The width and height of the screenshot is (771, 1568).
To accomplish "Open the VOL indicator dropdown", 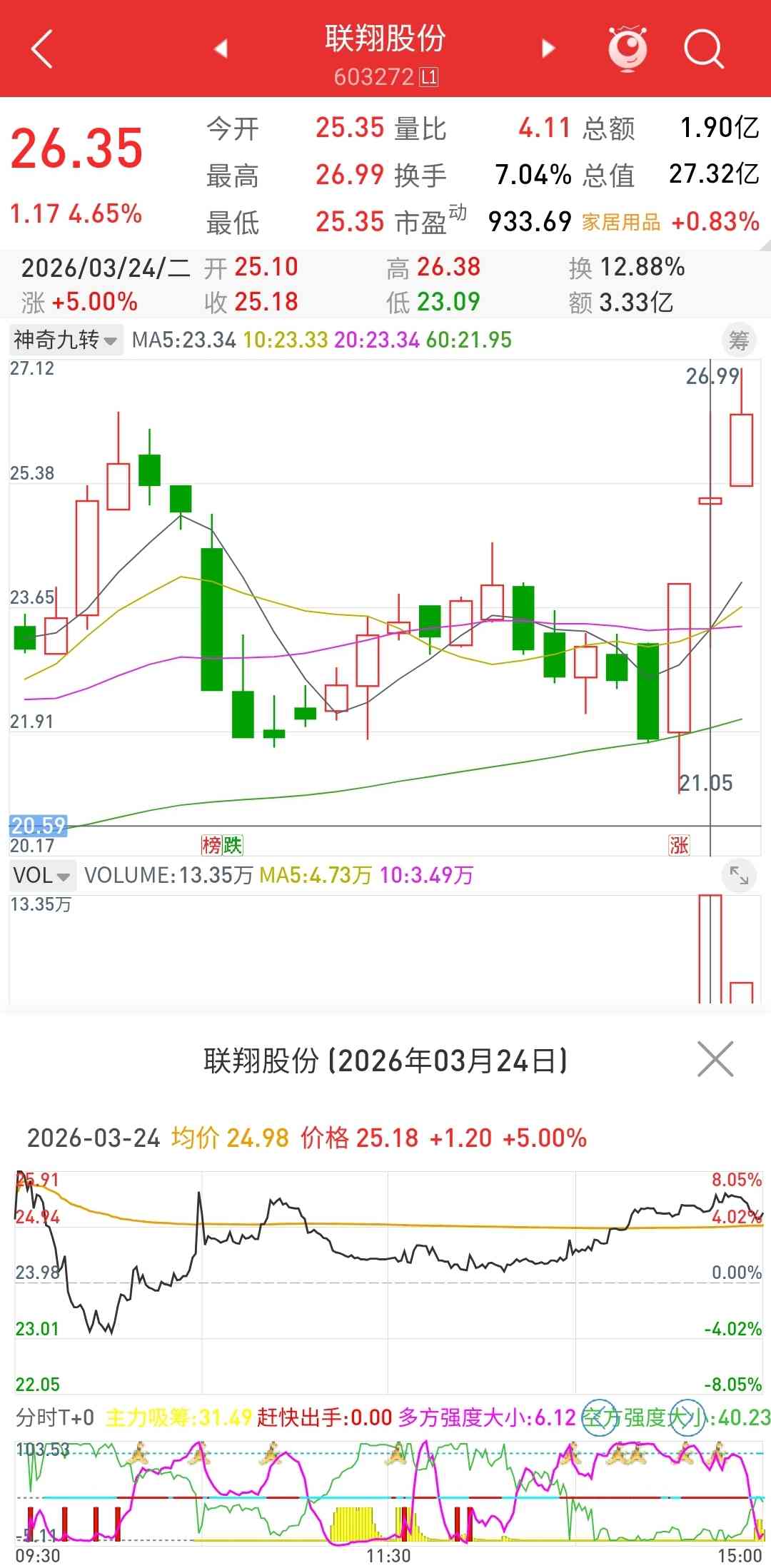I will tap(43, 876).
